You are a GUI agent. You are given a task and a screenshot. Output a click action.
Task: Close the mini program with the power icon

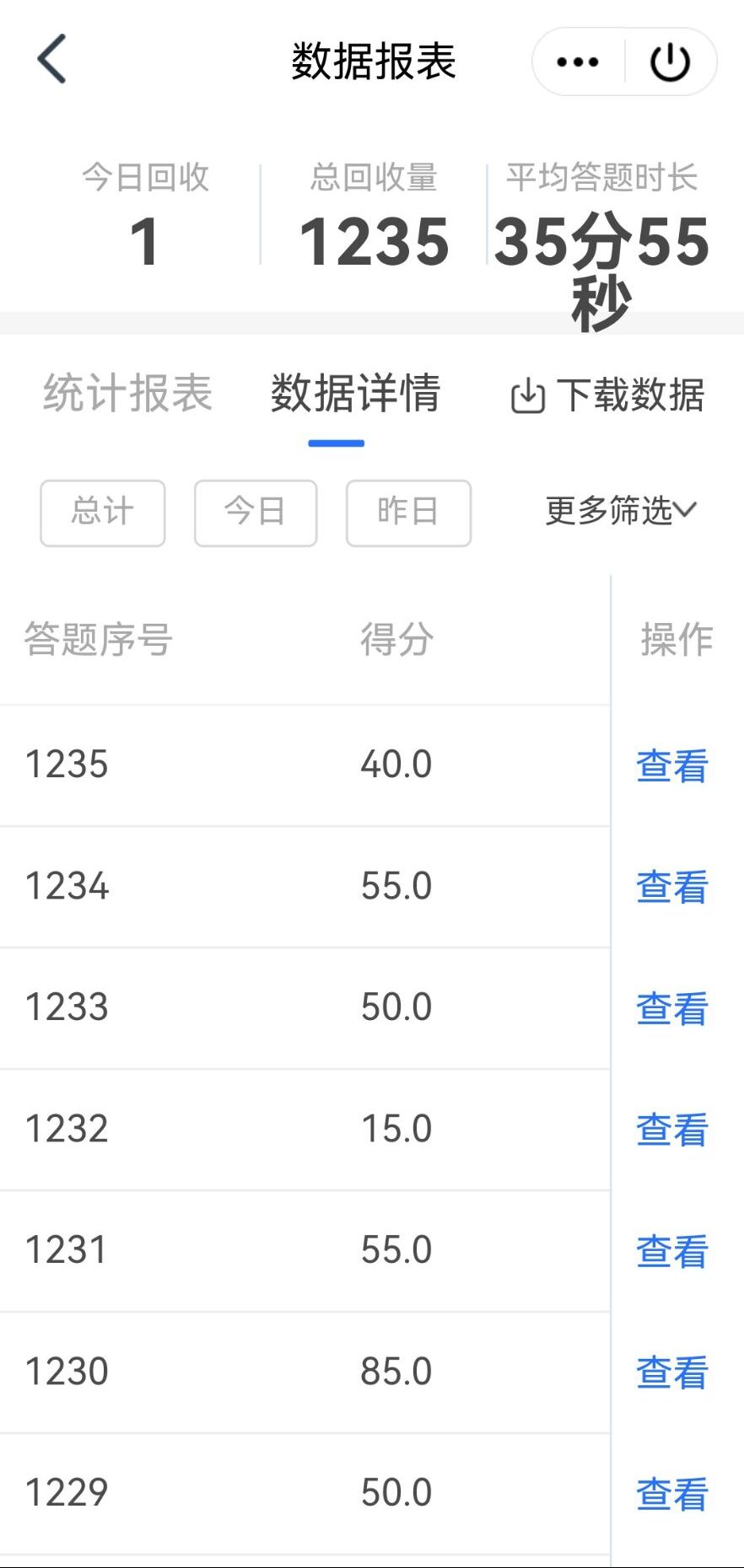click(x=671, y=62)
